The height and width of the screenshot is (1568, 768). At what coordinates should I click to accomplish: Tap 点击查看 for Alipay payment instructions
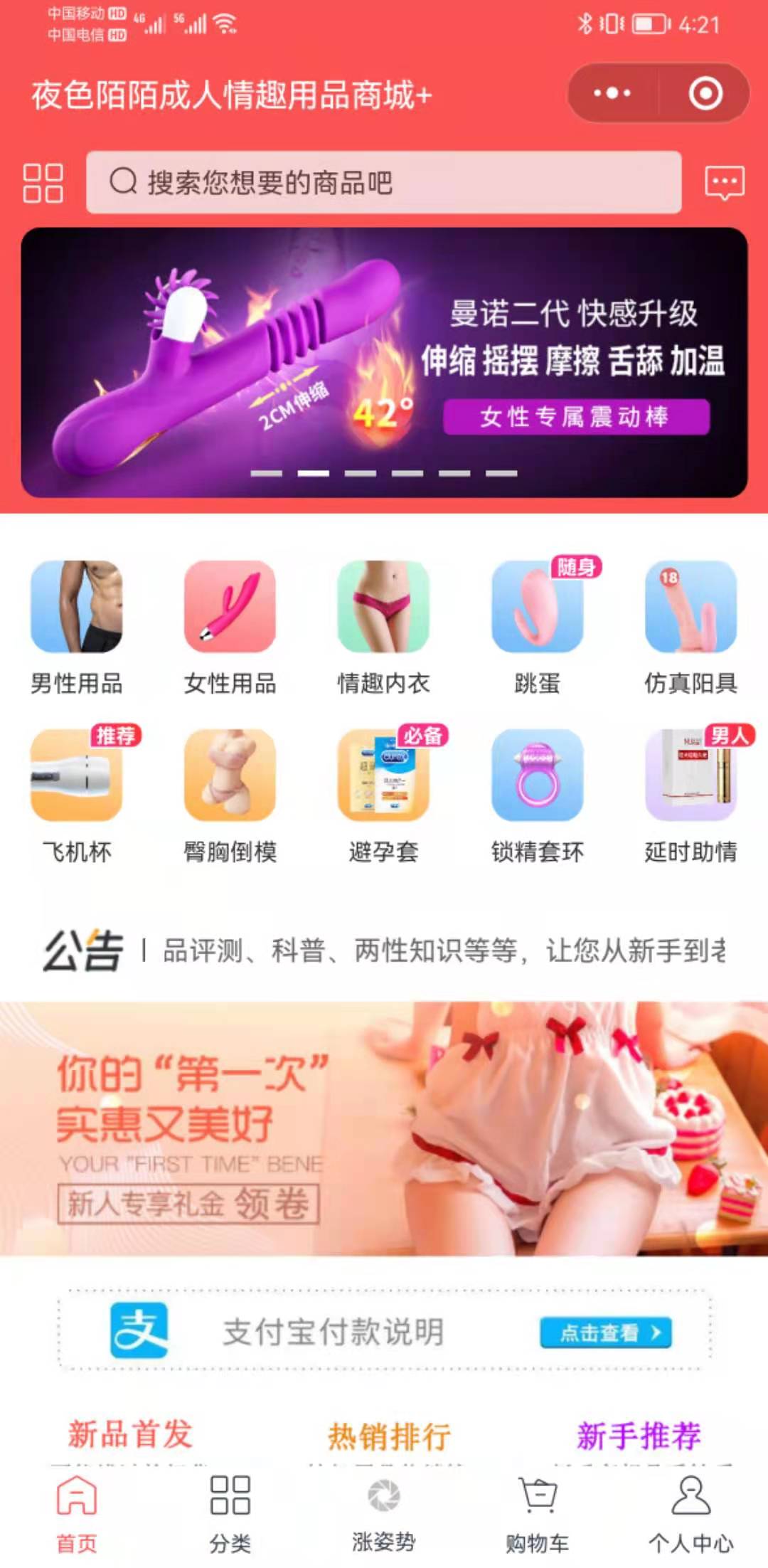(x=605, y=1332)
